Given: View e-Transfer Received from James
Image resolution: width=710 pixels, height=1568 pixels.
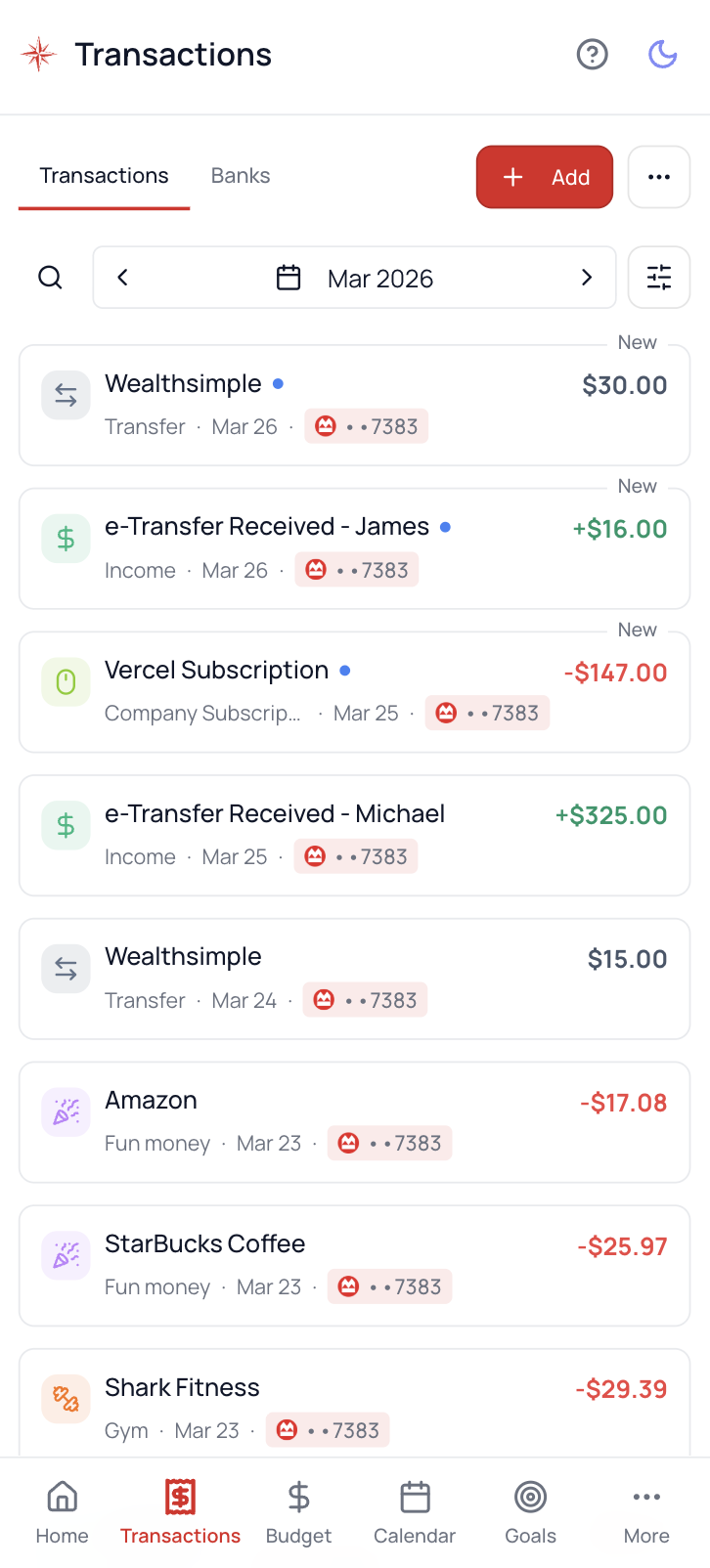Looking at the screenshot, I should pos(354,548).
